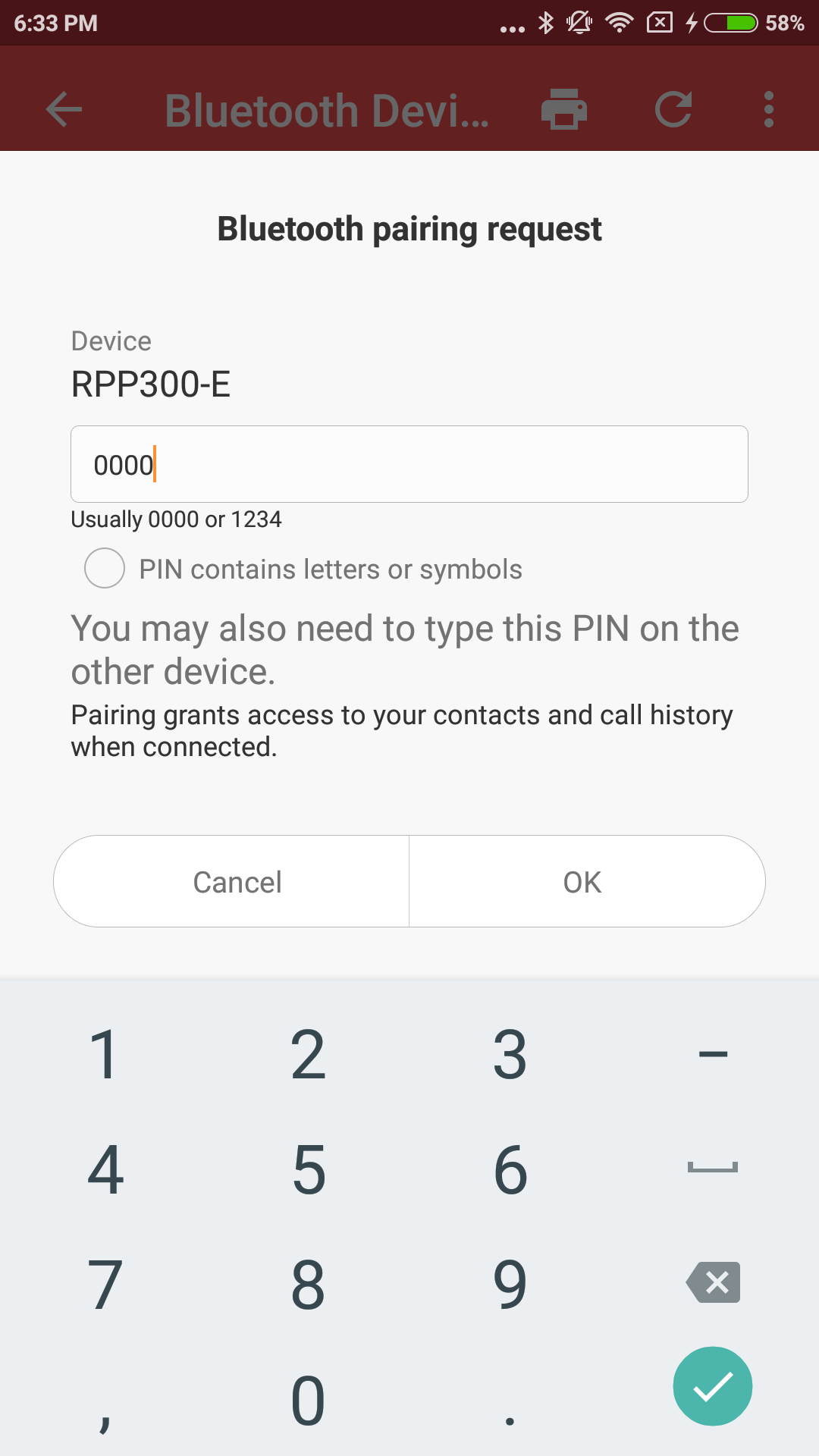Tap the backspace key on keypad
Viewport: 819px width, 1456px height.
pos(713,1282)
